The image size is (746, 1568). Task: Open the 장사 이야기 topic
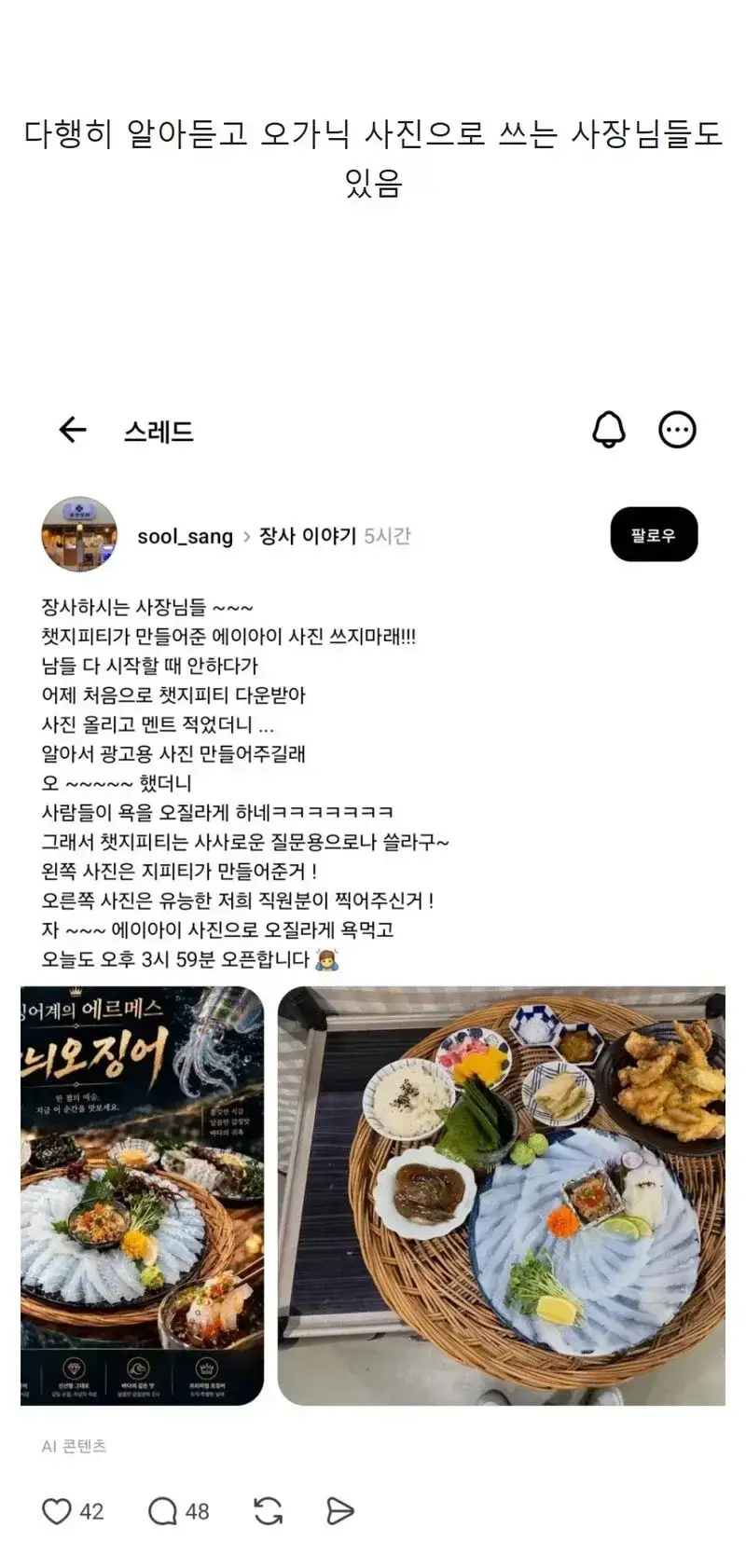(307, 536)
